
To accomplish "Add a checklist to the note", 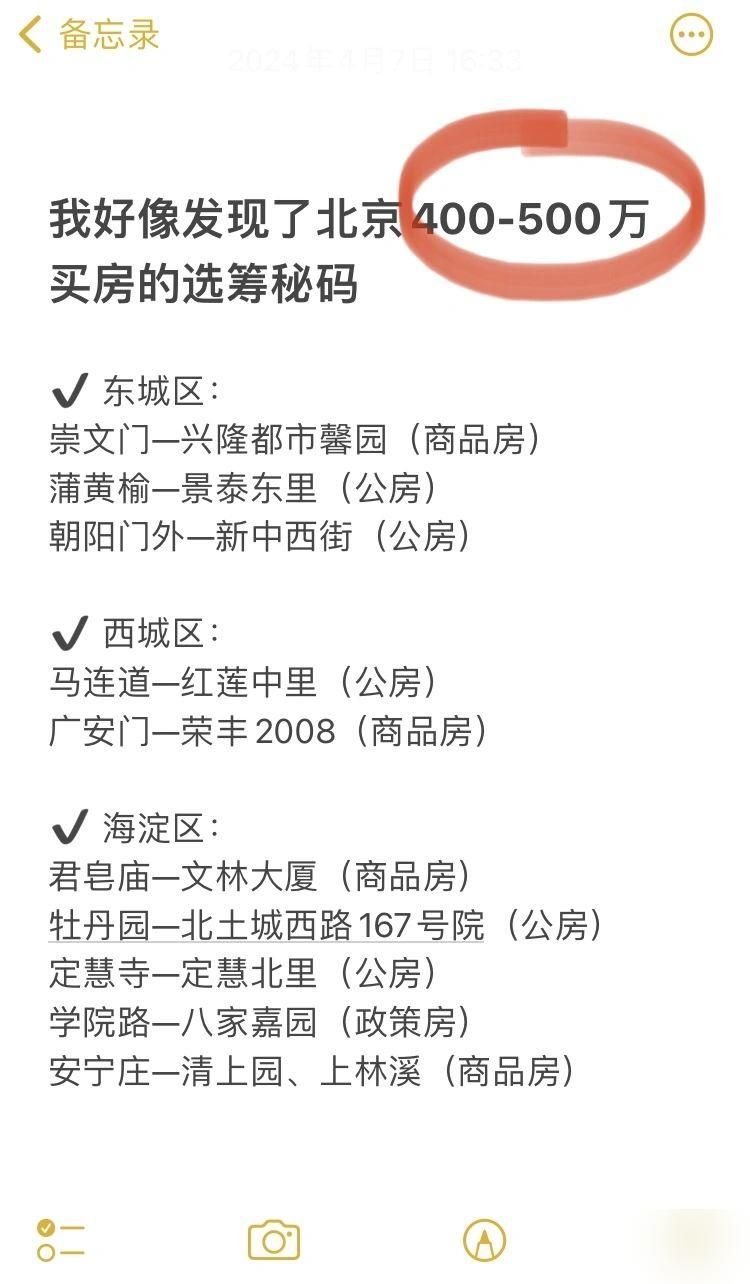I will click(61, 1240).
